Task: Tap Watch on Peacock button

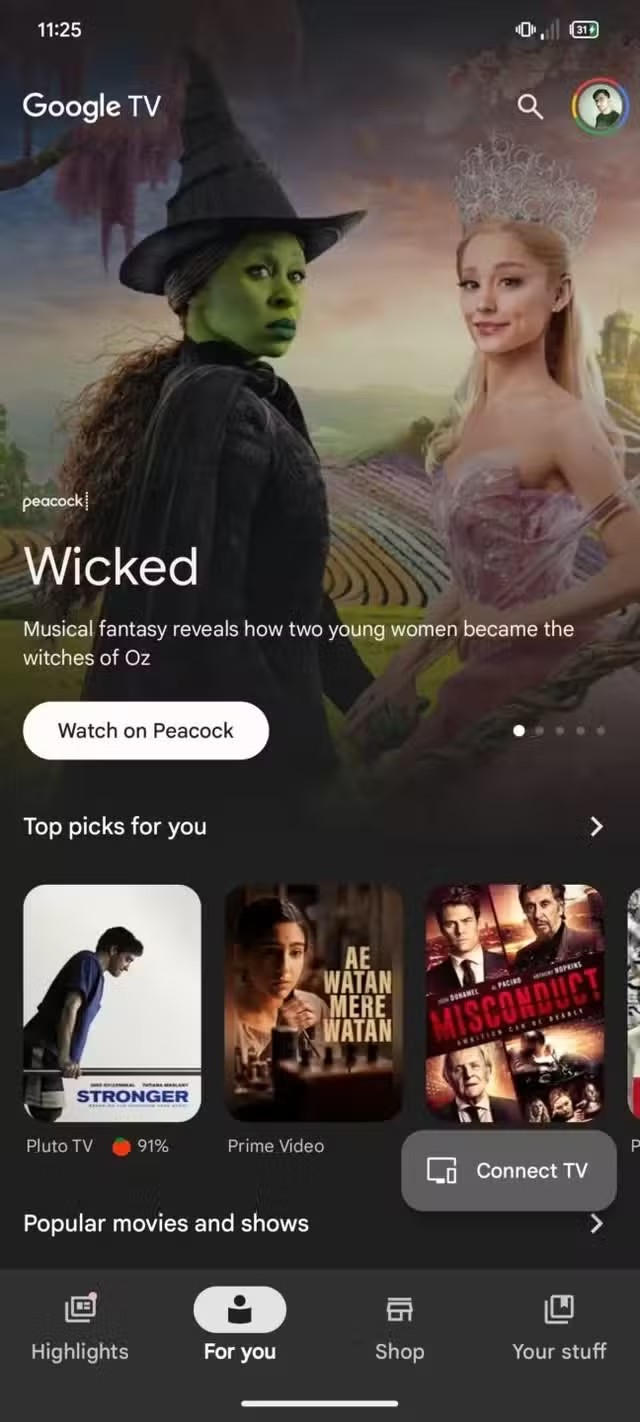Action: click(x=146, y=730)
